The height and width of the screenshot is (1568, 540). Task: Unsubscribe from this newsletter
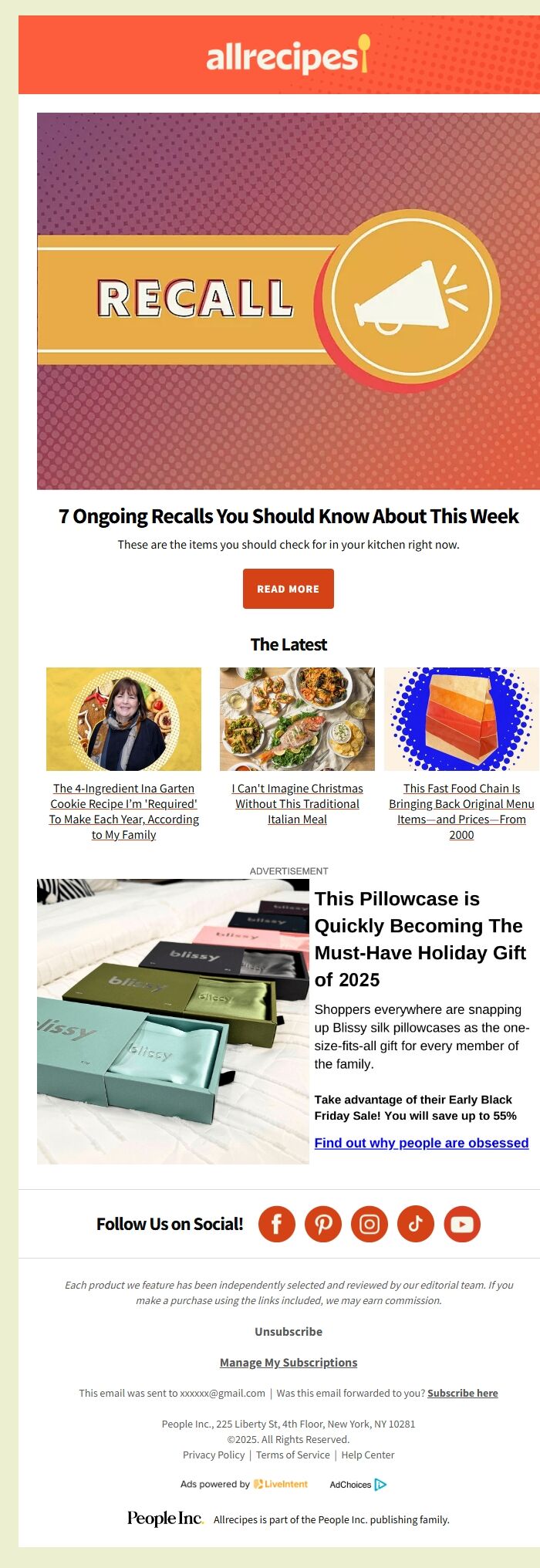(289, 1332)
